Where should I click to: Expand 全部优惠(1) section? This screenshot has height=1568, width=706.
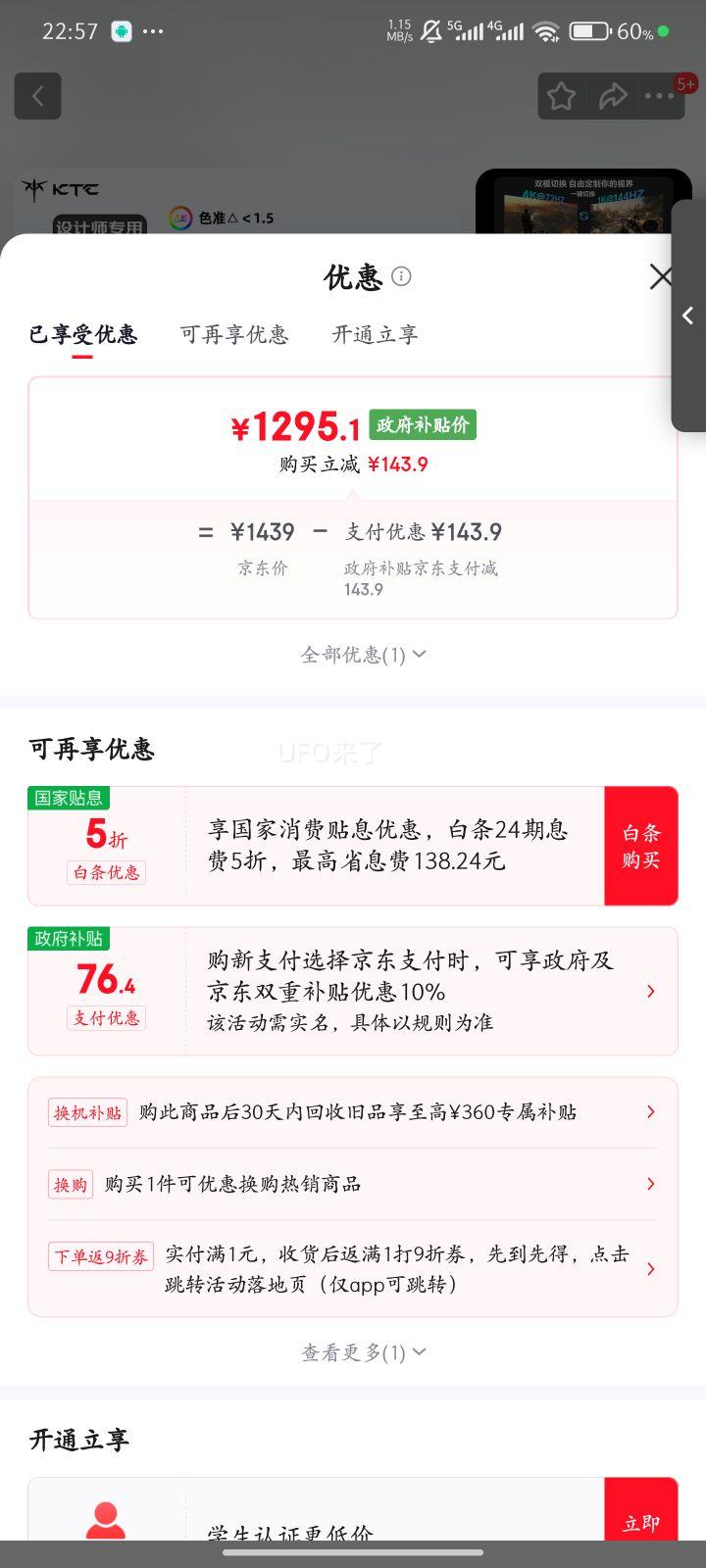(x=363, y=654)
